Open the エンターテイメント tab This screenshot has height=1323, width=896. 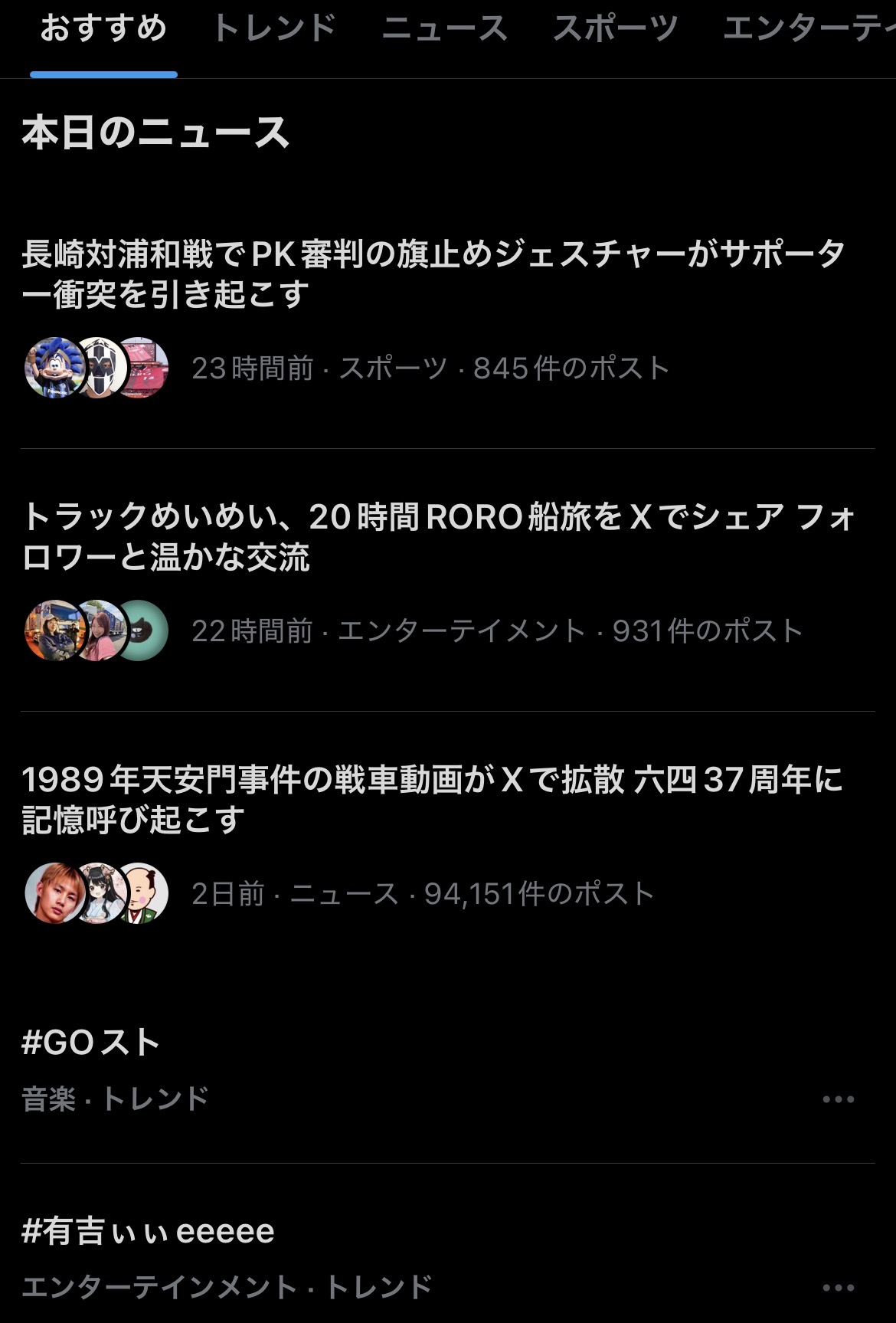pyautogui.click(x=808, y=29)
